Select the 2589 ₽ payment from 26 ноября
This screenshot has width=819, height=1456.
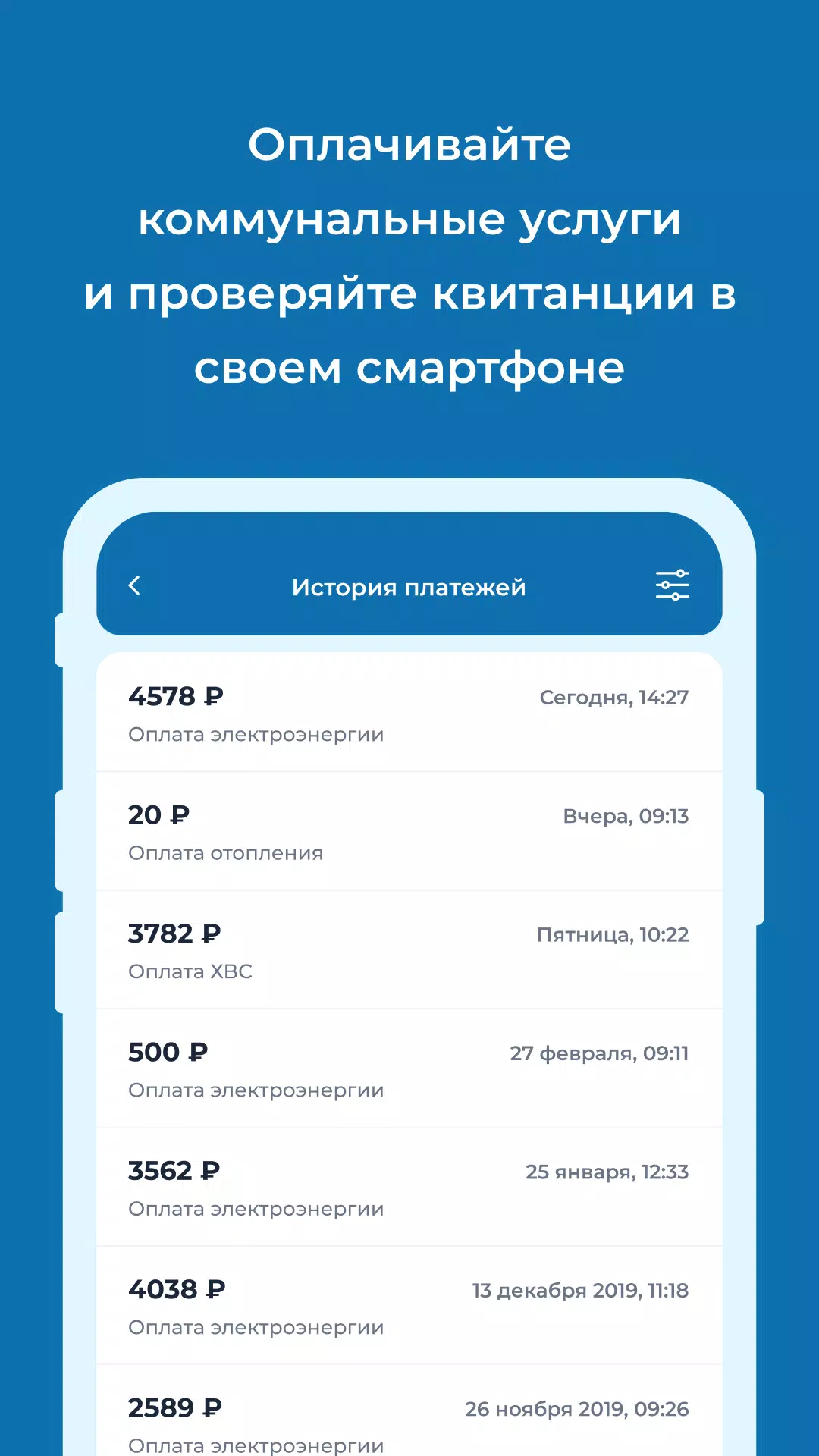(409, 1418)
